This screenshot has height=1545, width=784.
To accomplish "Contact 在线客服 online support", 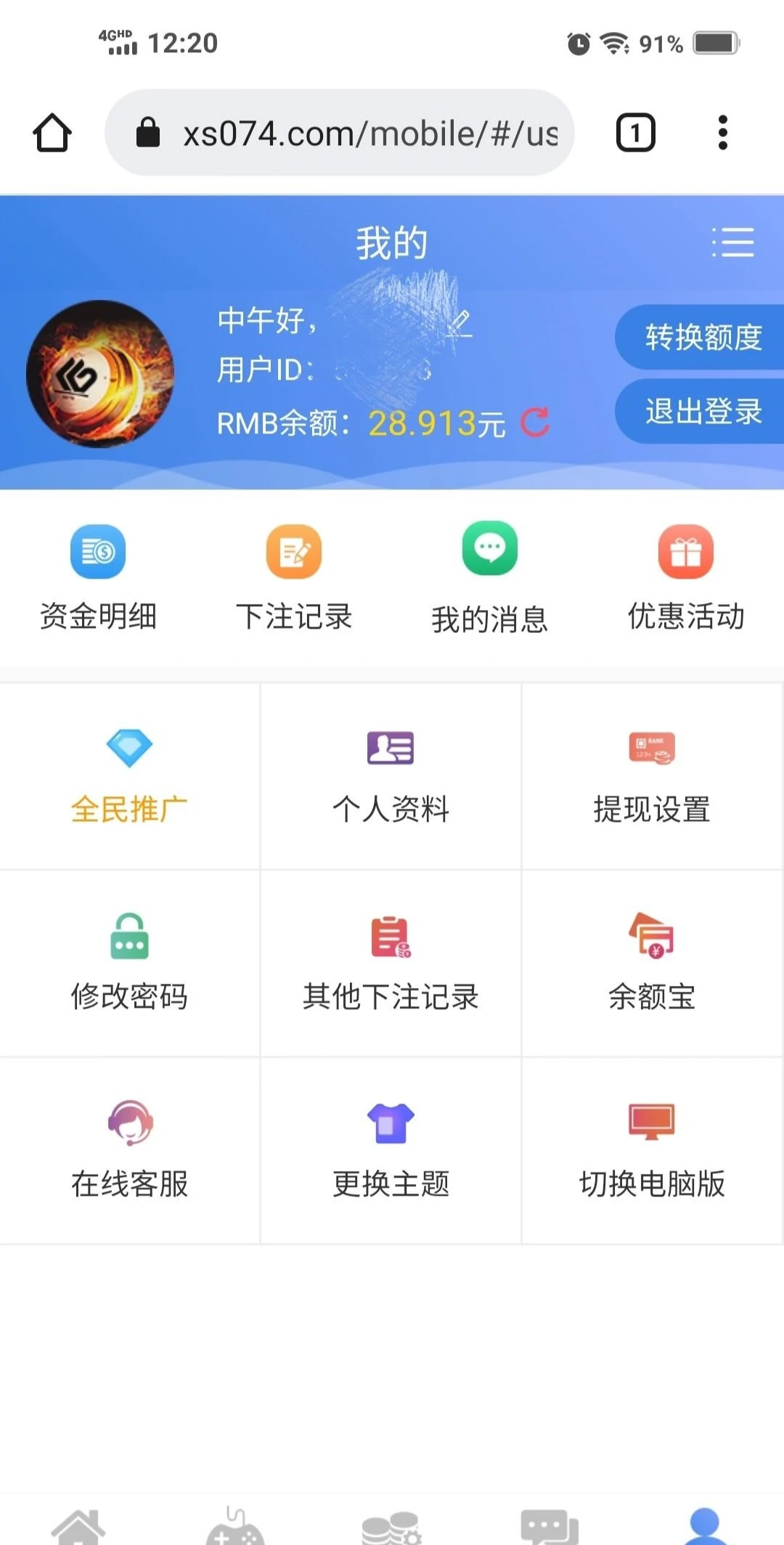I will [x=129, y=1151].
